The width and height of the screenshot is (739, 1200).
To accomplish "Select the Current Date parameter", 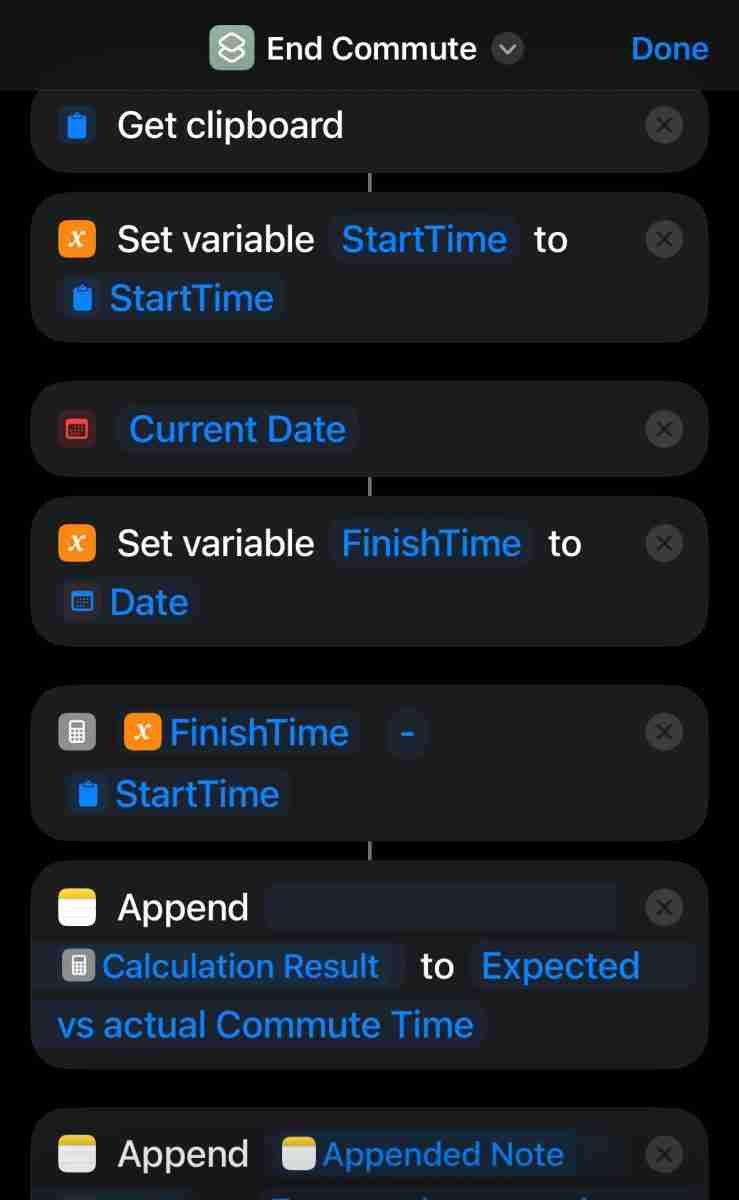I will tap(237, 430).
